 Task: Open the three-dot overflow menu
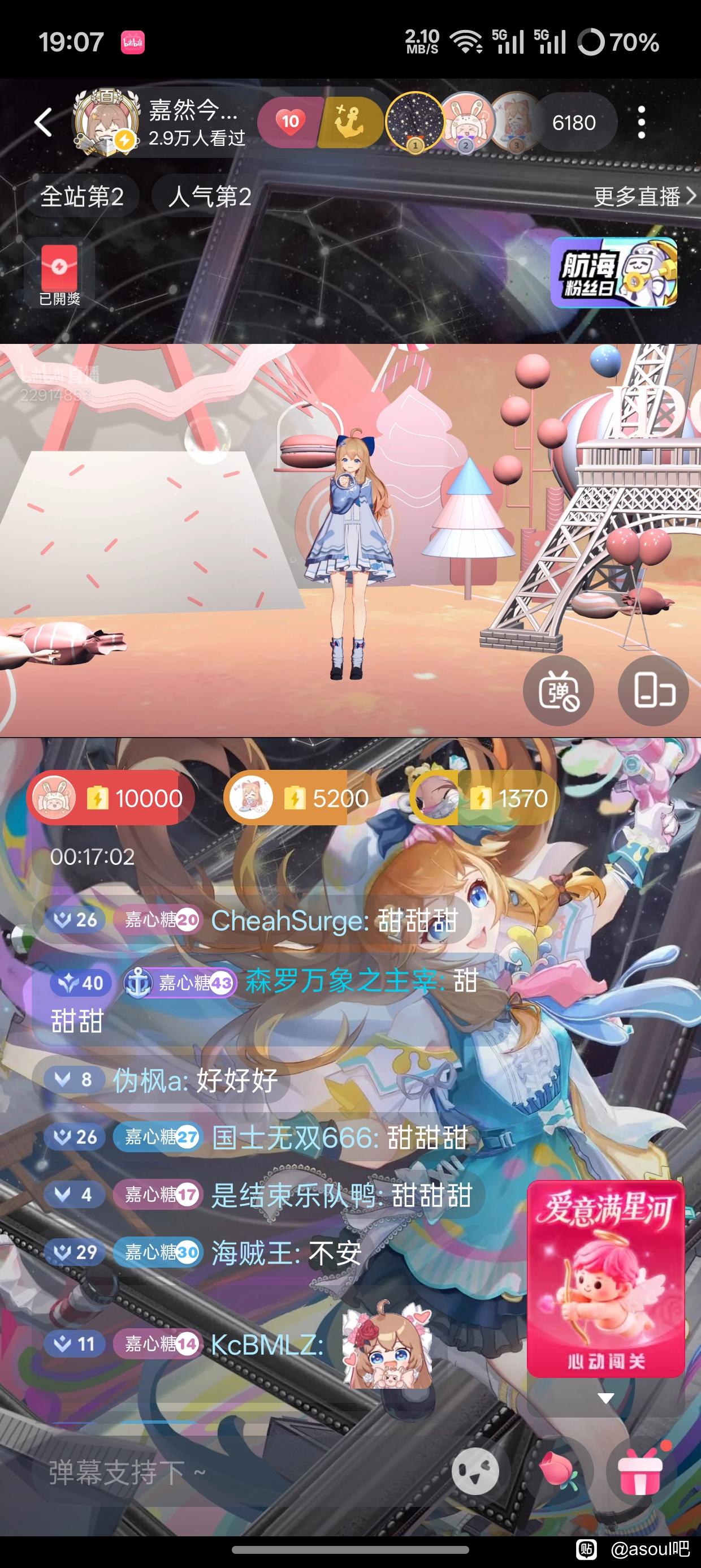[642, 122]
